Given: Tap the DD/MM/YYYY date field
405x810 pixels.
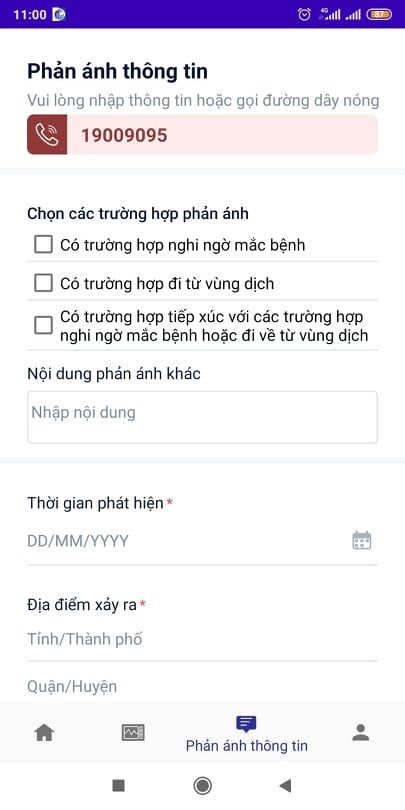Looking at the screenshot, I should click(202, 541).
